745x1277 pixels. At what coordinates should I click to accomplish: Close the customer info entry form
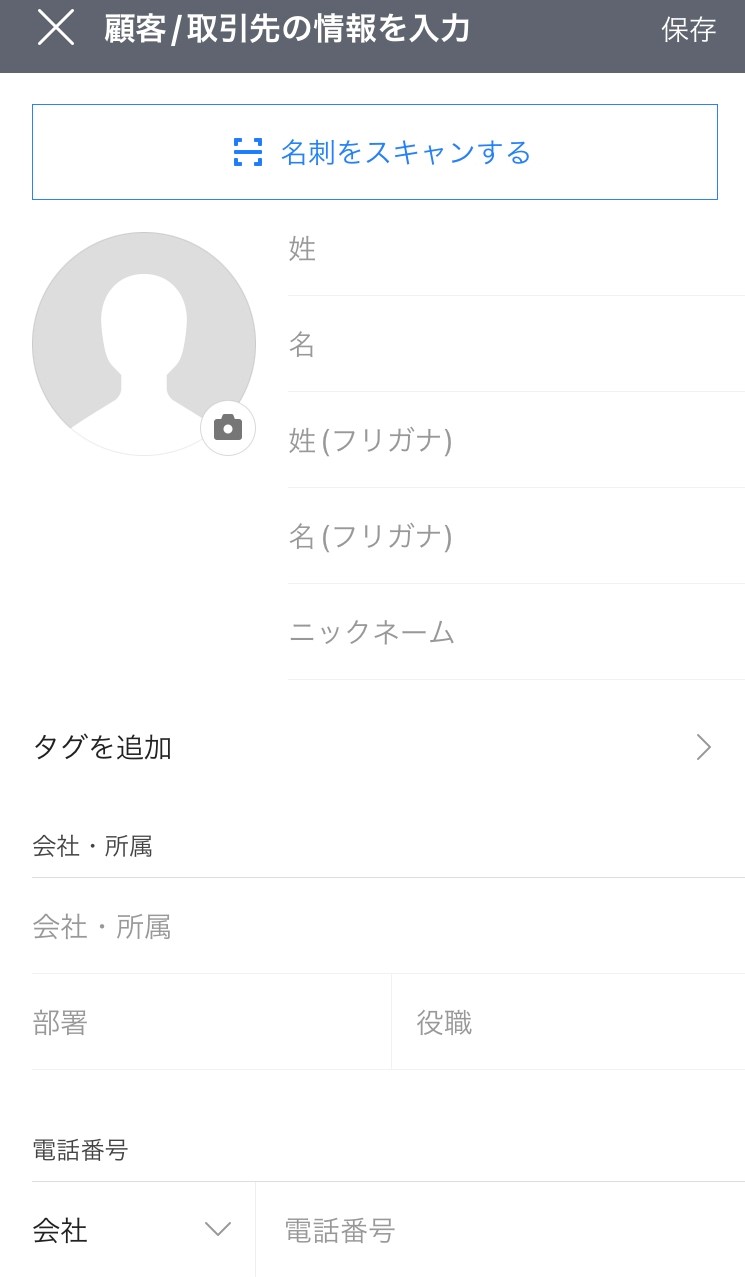click(x=56, y=28)
